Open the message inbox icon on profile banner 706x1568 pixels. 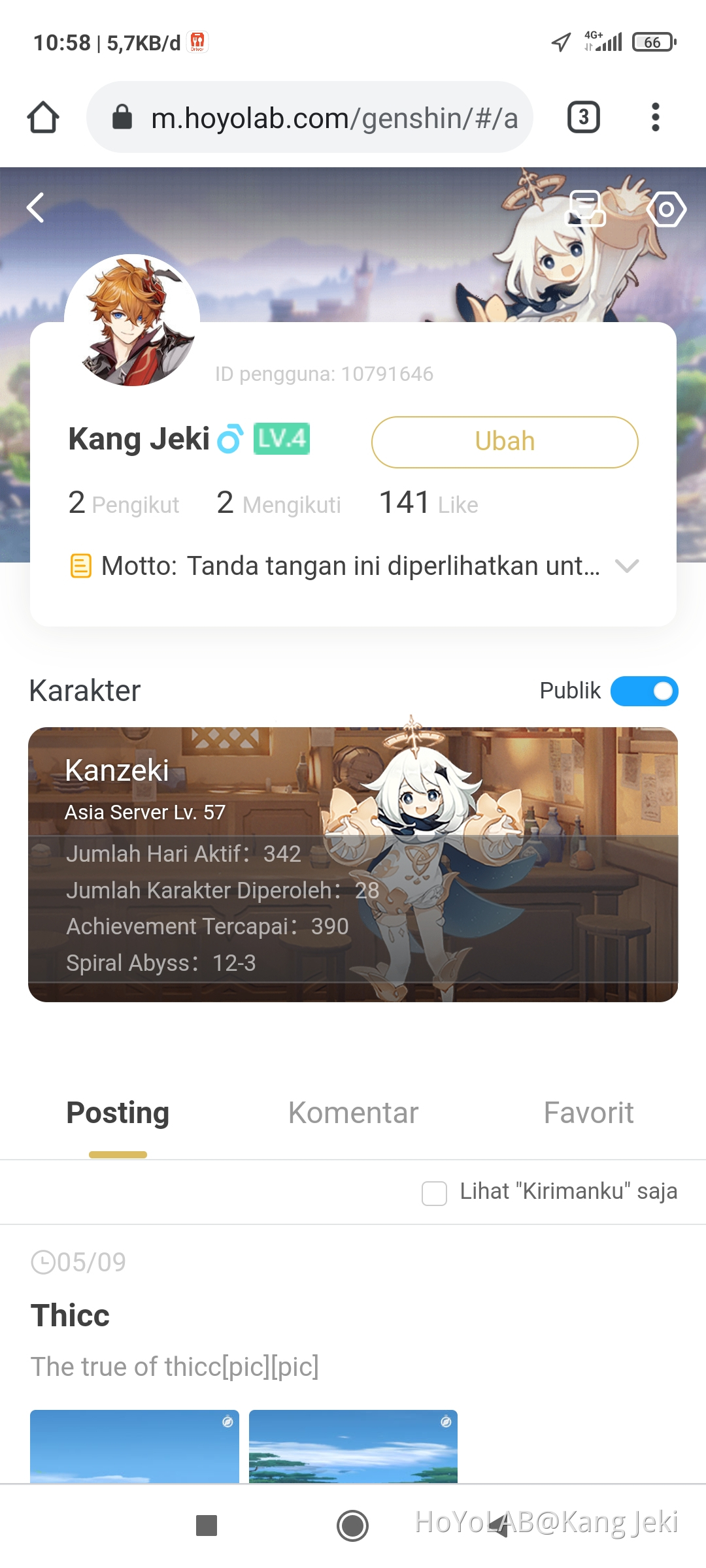[586, 208]
